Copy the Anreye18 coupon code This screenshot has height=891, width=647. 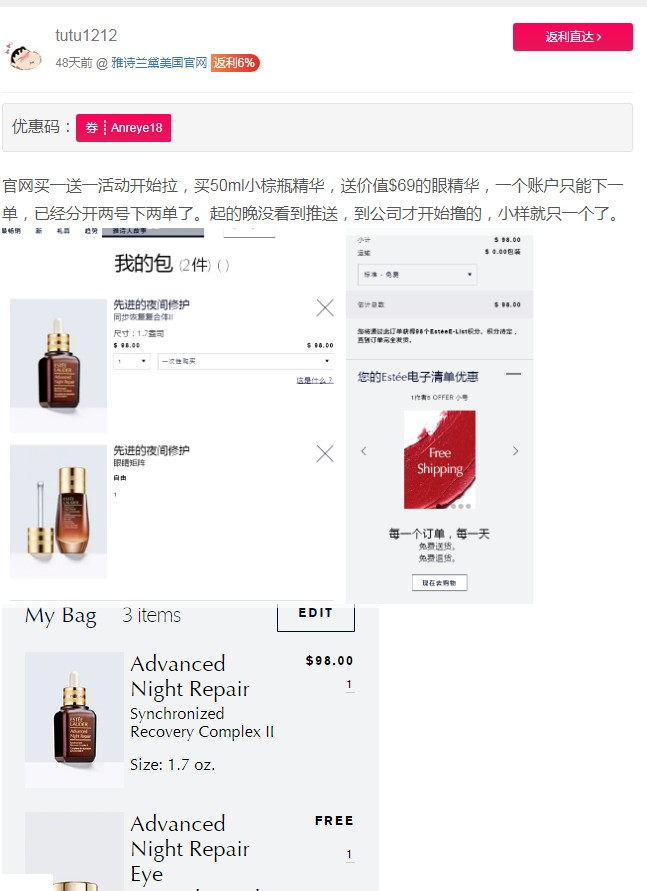pos(124,128)
